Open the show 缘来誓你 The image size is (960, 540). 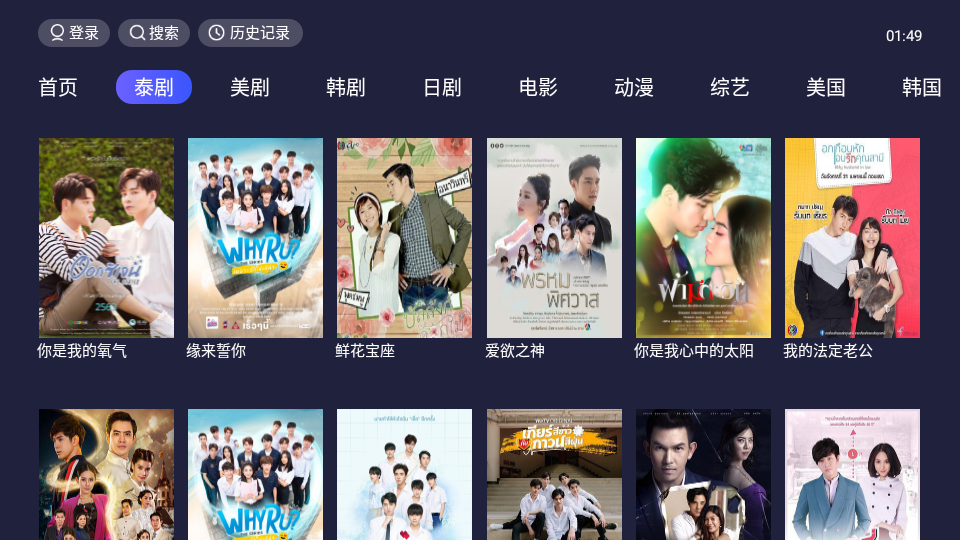255,238
